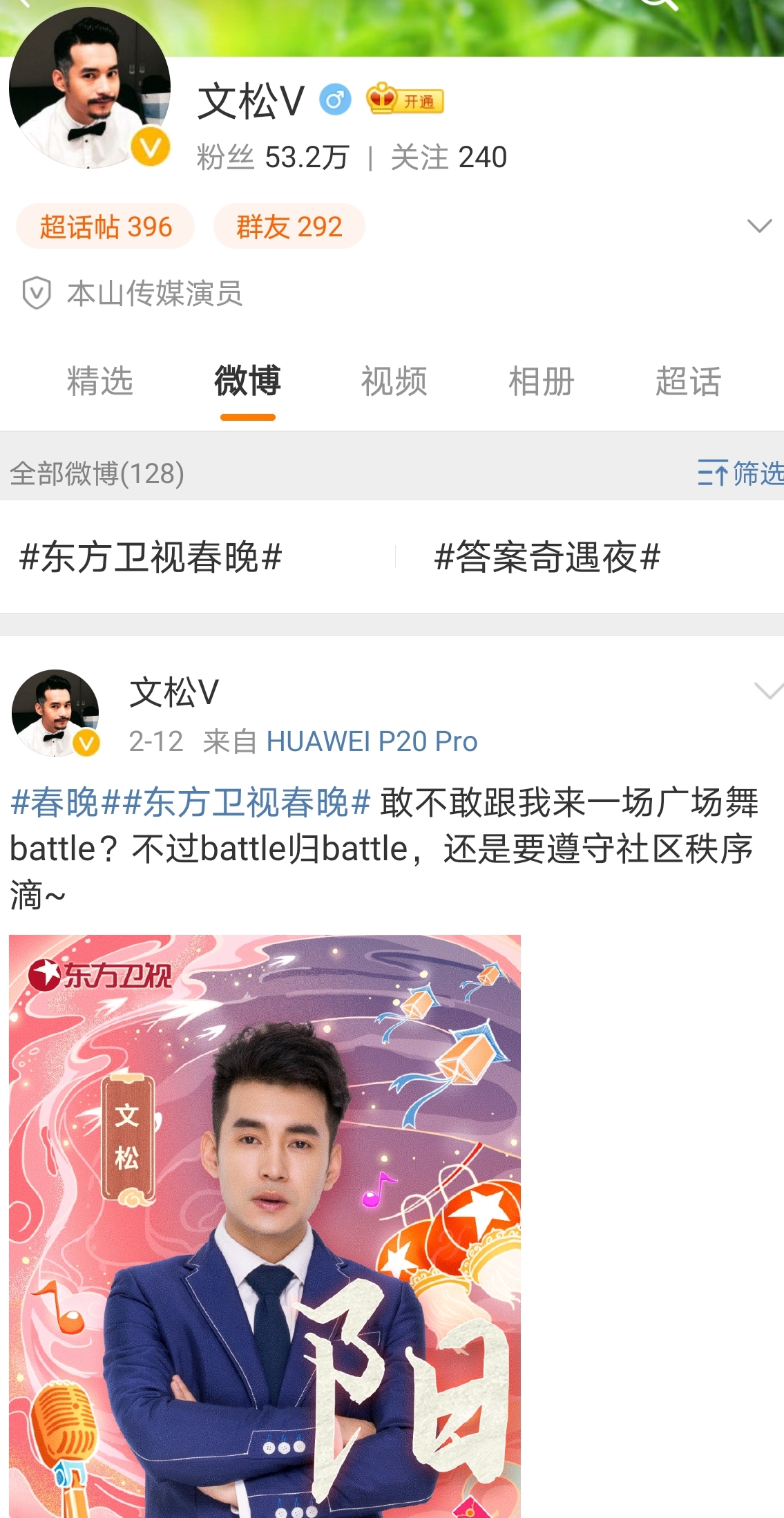This screenshot has height=1518, width=784.
Task: Go to the 相册 tab
Action: pos(542,381)
